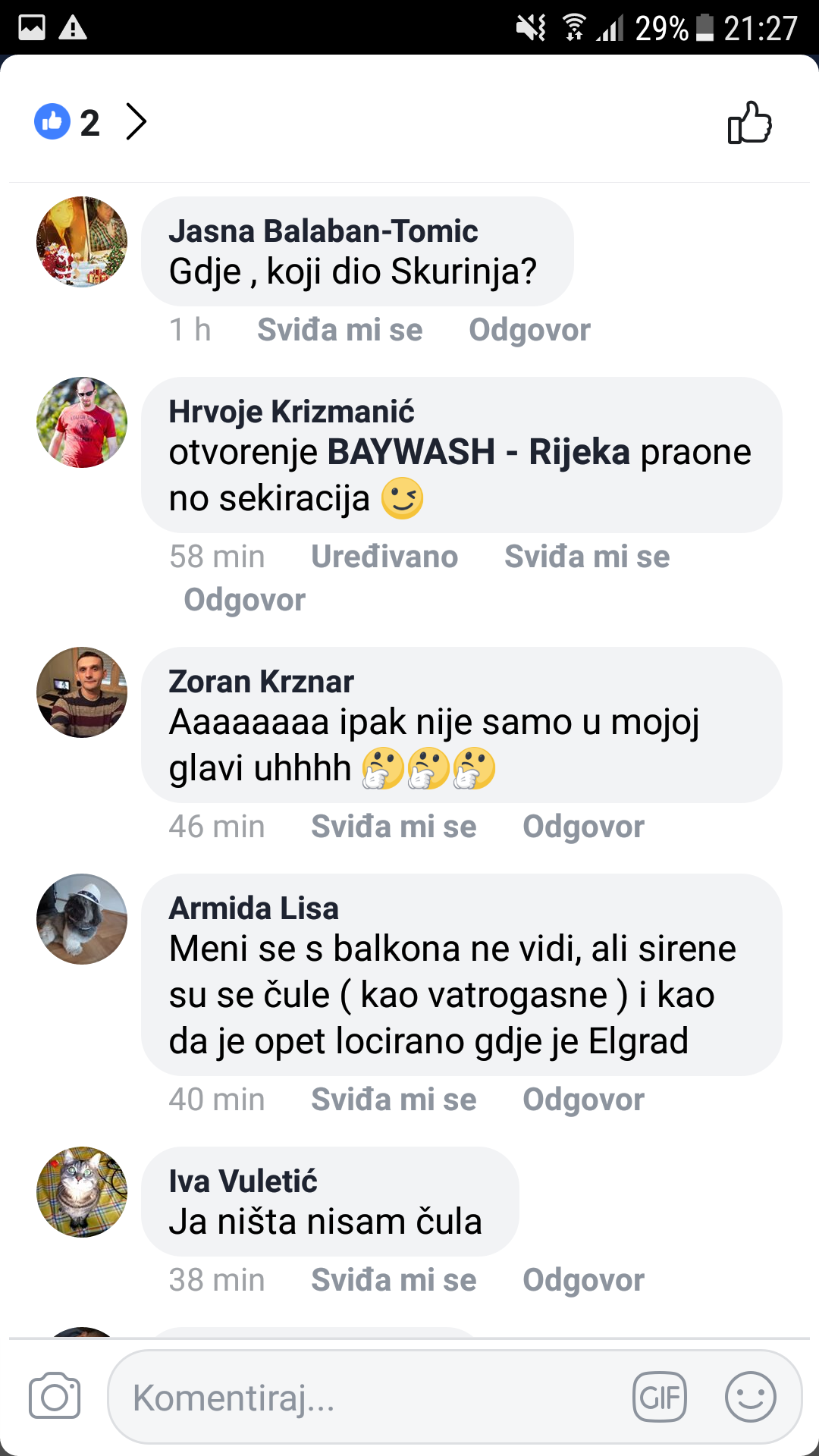Viewport: 819px width, 1456px height.
Task: Tap 'Sviđa mi se' under Jasna Balaban-Tomic's comment
Action: (x=340, y=330)
